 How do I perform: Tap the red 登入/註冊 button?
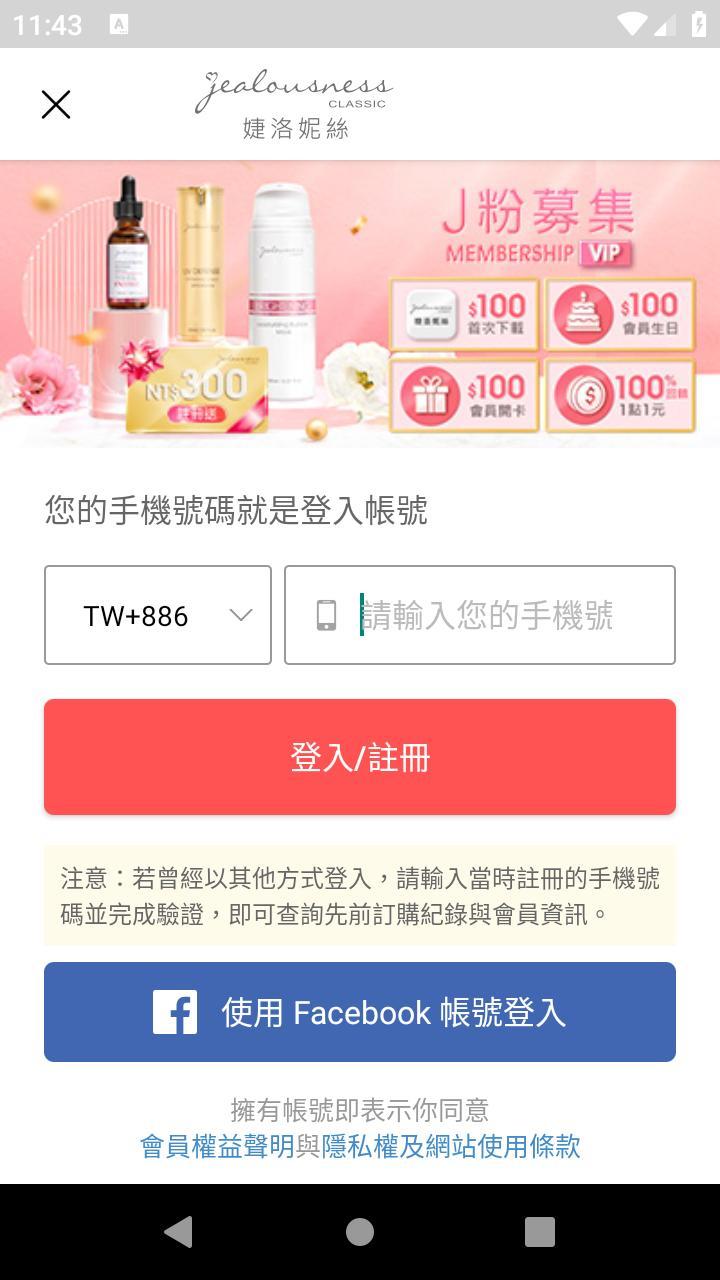360,757
